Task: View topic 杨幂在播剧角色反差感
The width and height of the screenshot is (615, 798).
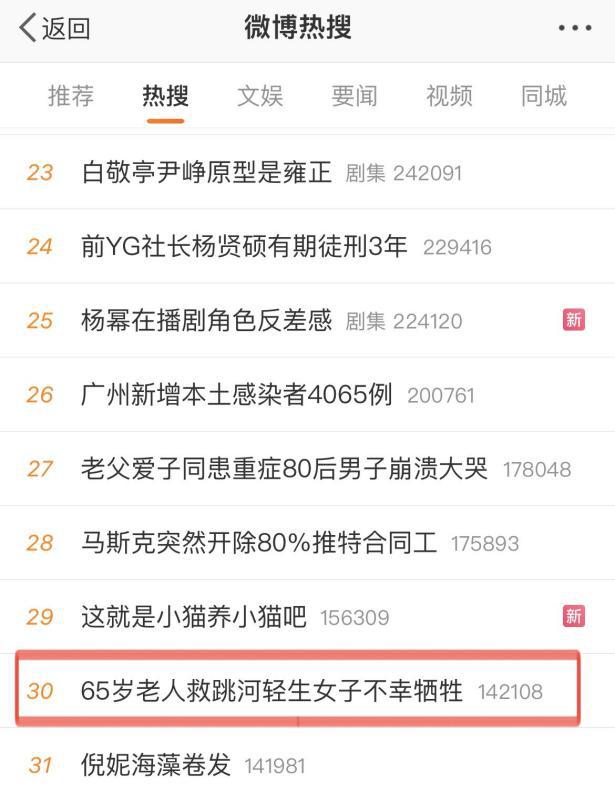Action: (x=206, y=320)
